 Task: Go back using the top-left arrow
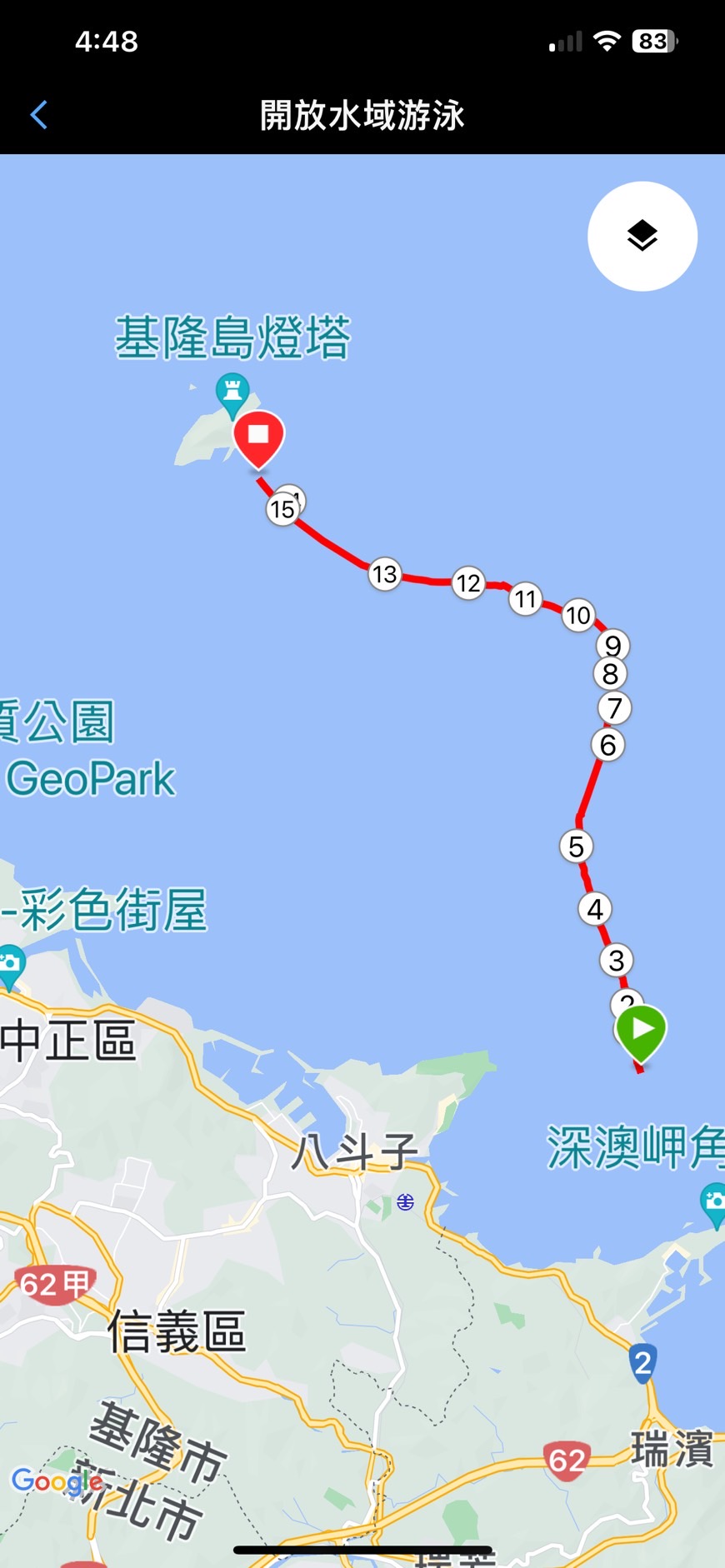(x=39, y=115)
